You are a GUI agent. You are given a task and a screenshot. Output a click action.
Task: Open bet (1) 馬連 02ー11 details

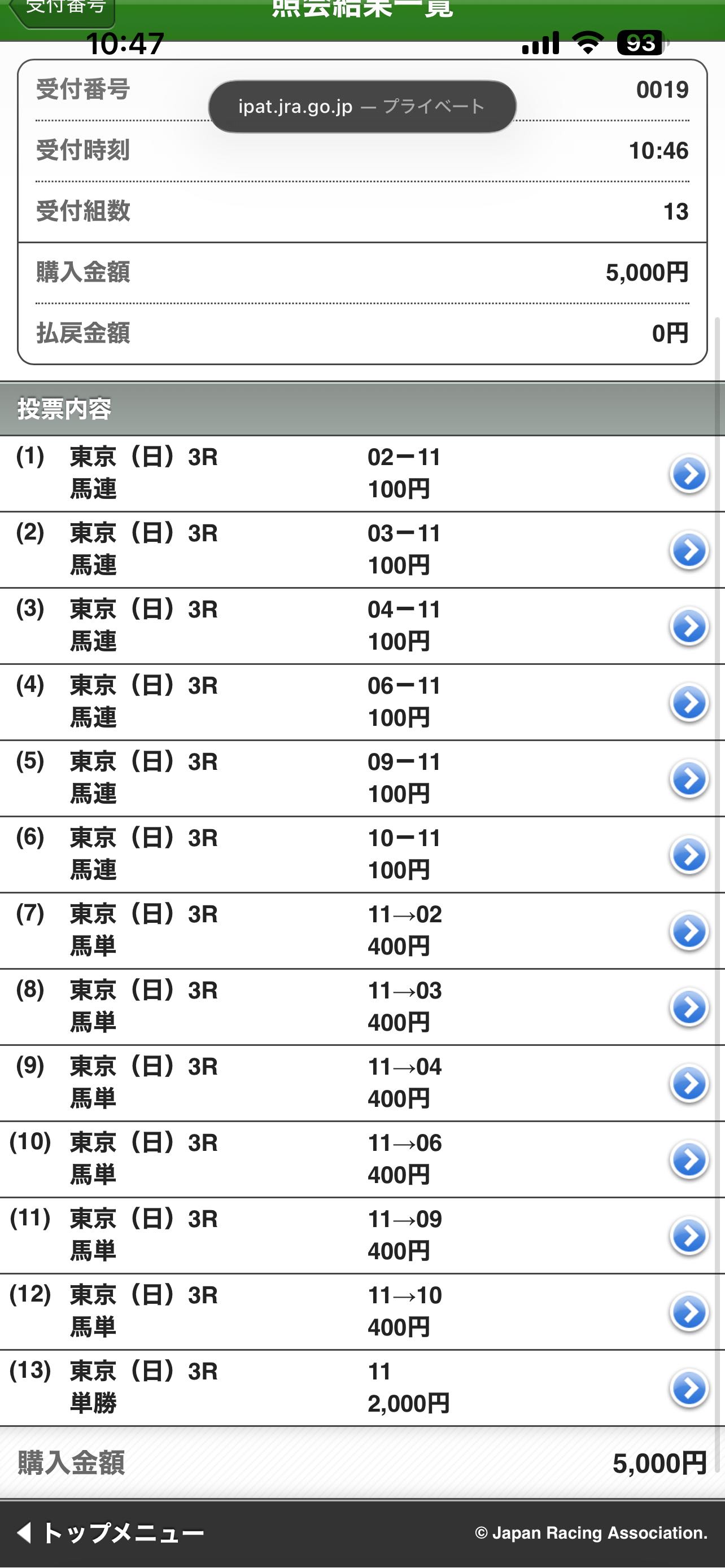click(x=688, y=474)
